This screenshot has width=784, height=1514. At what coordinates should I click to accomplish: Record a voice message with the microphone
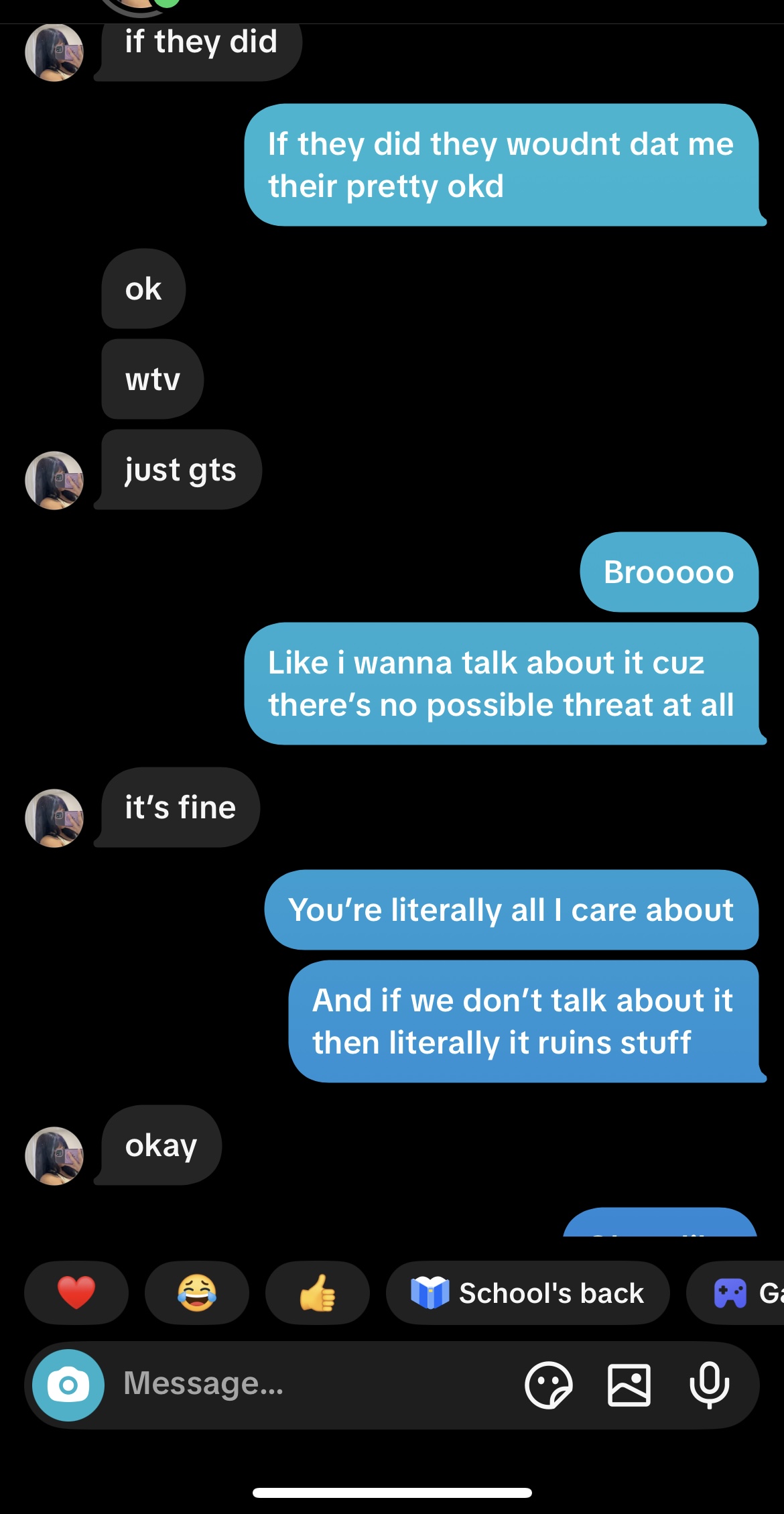710,1385
